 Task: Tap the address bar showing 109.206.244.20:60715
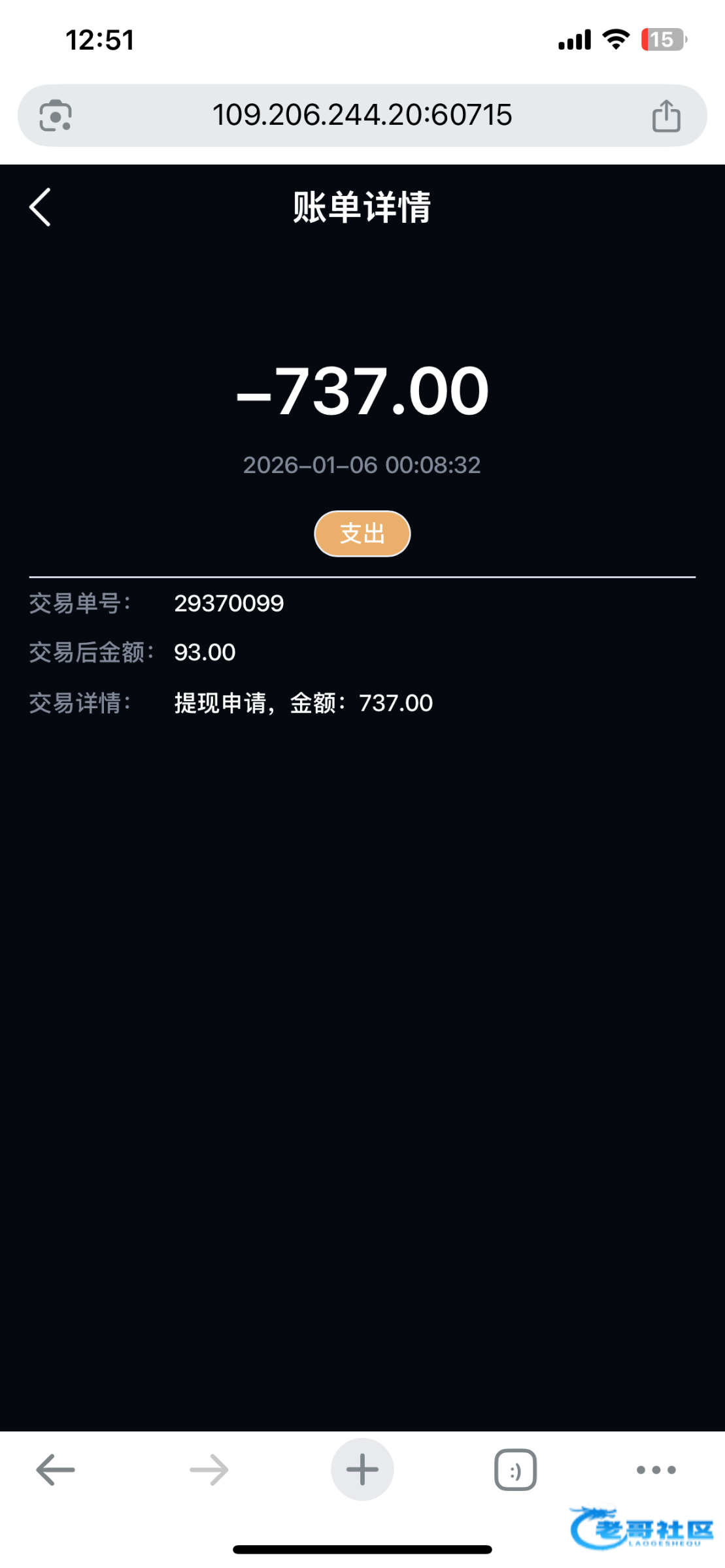tap(362, 115)
